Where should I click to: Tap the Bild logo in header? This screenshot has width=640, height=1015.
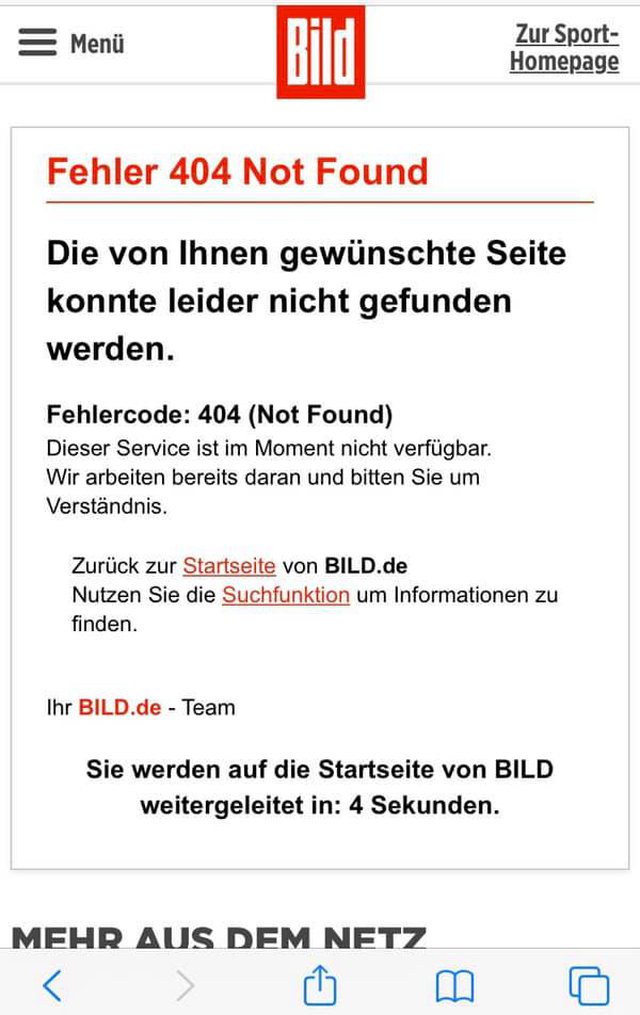pos(320,51)
